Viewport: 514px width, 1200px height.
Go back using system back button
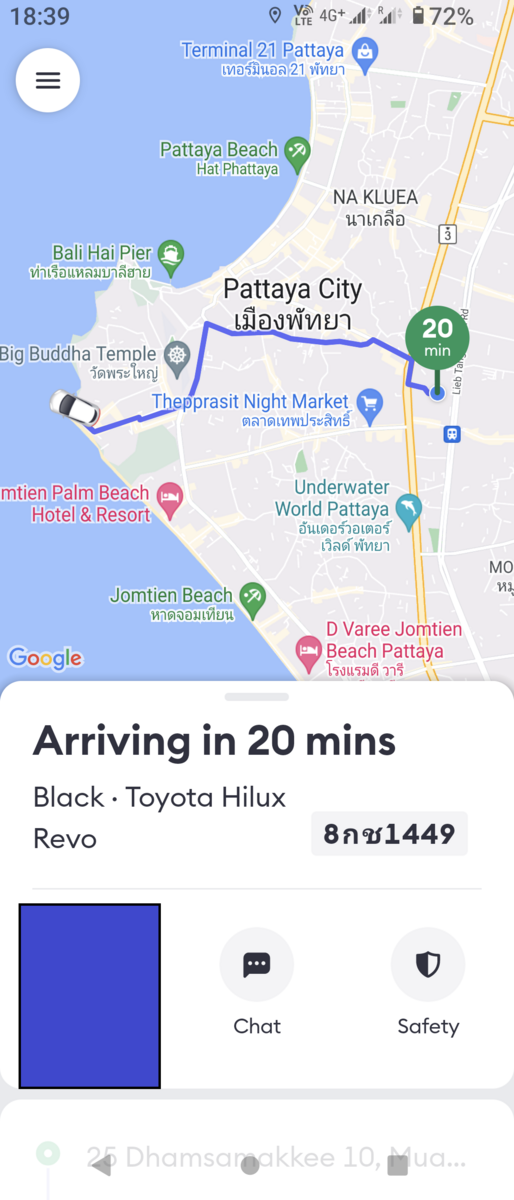coord(101,1165)
